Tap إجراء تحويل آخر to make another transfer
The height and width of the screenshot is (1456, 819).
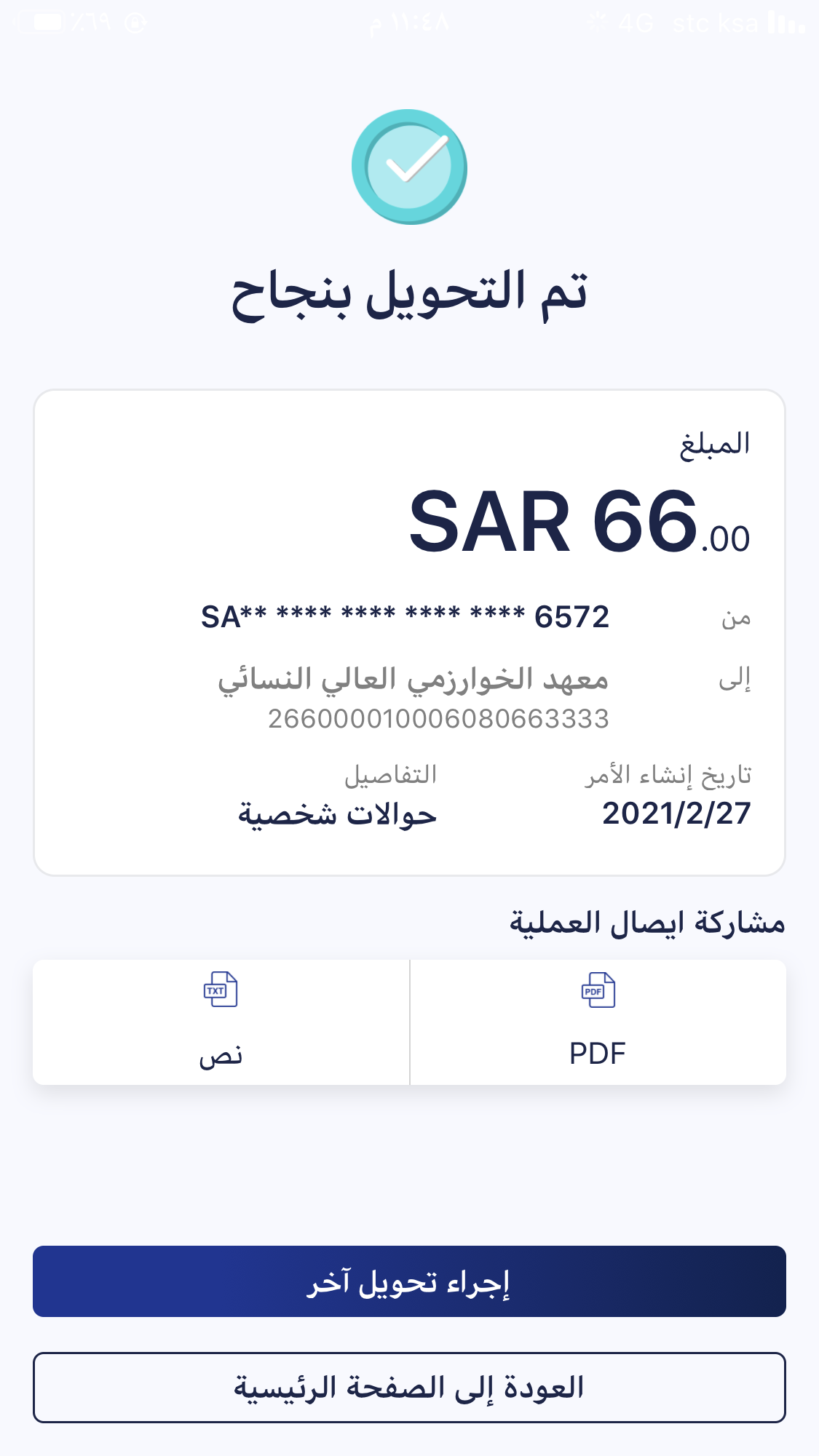409,1281
